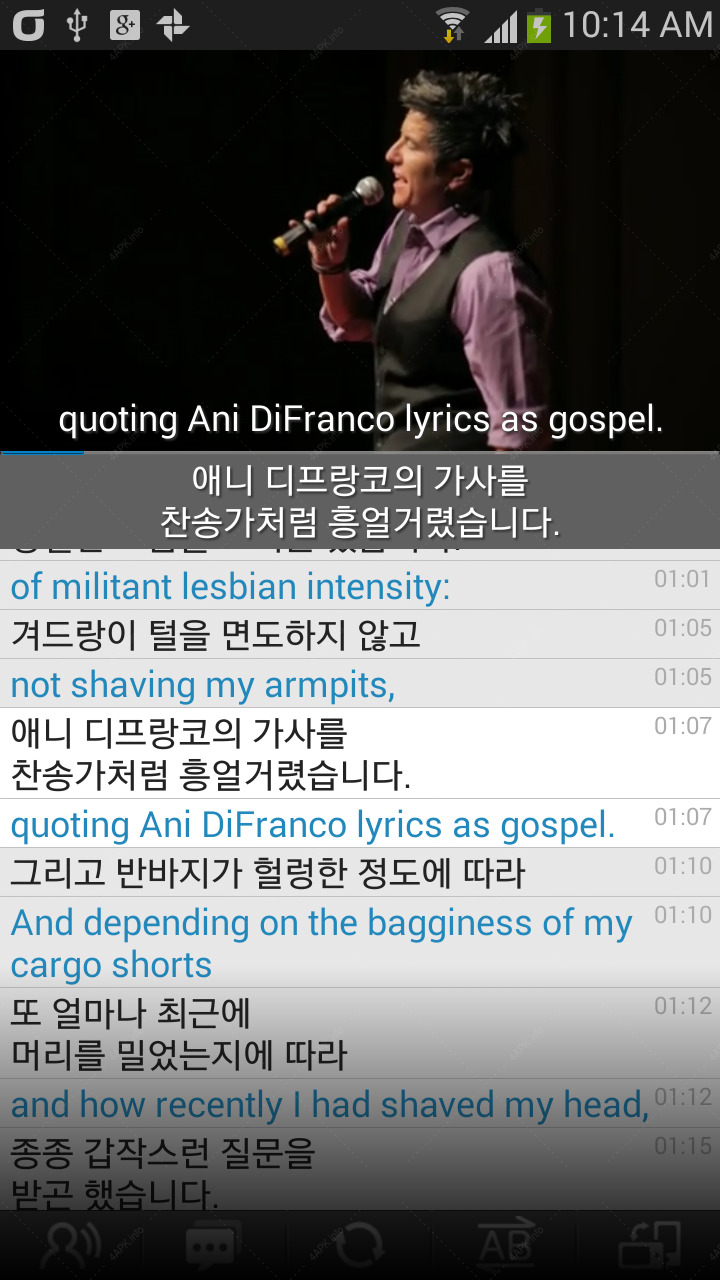The height and width of the screenshot is (1280, 720).
Task: Select Korean line '그리고 반바지가 헐렁한 정도에 따라'
Action: (360, 873)
